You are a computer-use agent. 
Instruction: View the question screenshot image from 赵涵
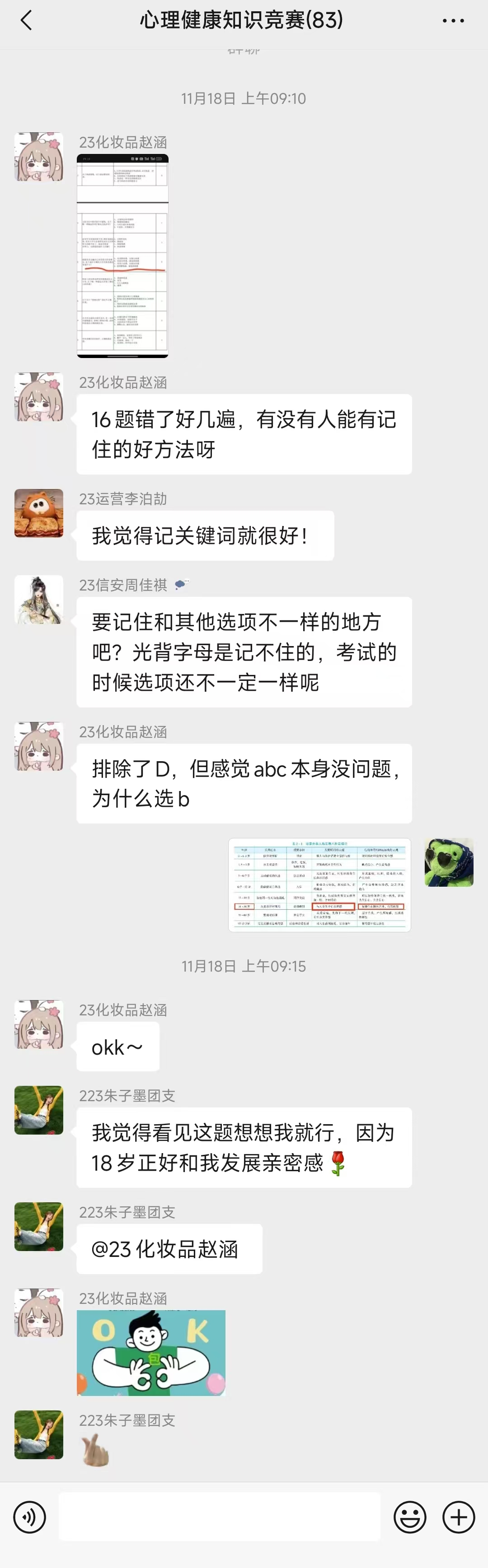pyautogui.click(x=122, y=256)
